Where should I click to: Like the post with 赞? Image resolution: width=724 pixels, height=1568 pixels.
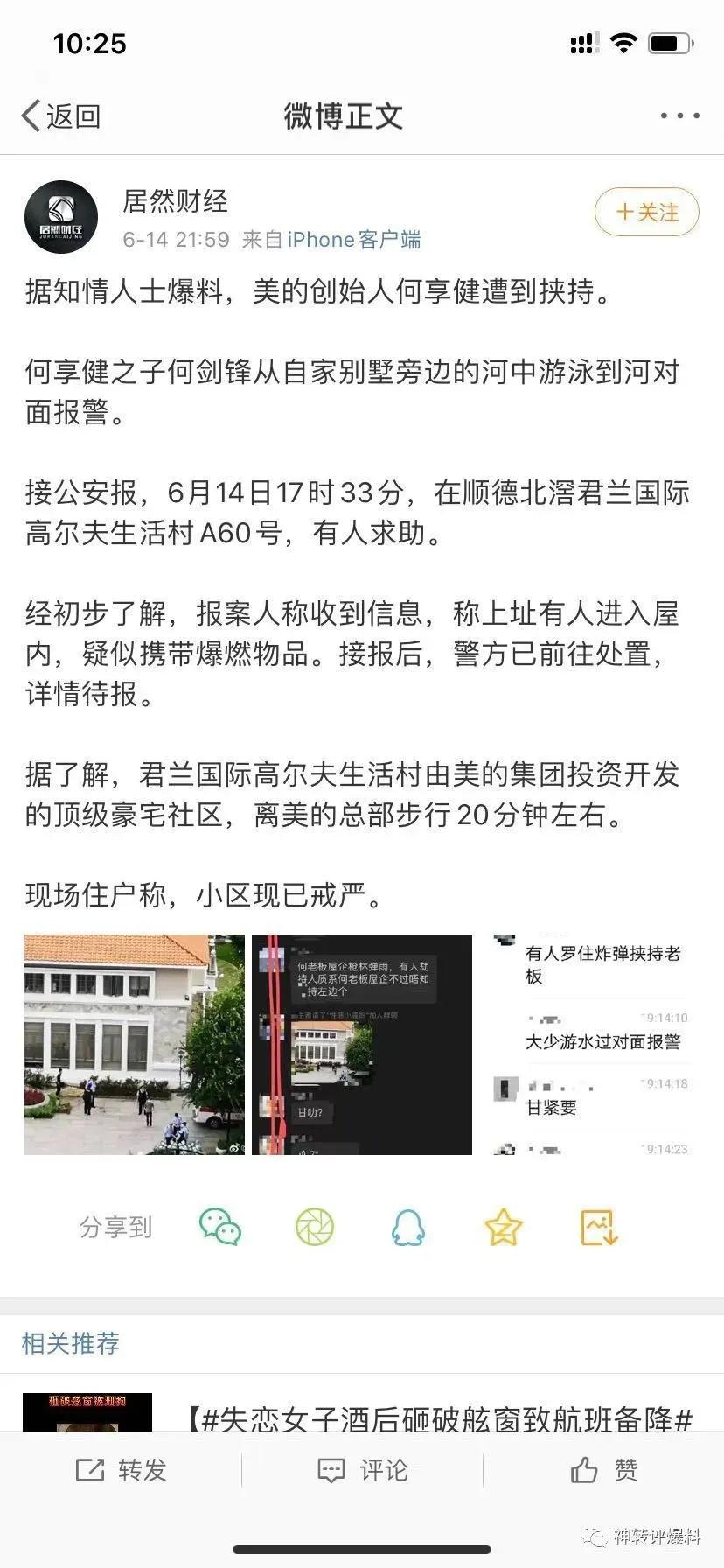tap(603, 1470)
